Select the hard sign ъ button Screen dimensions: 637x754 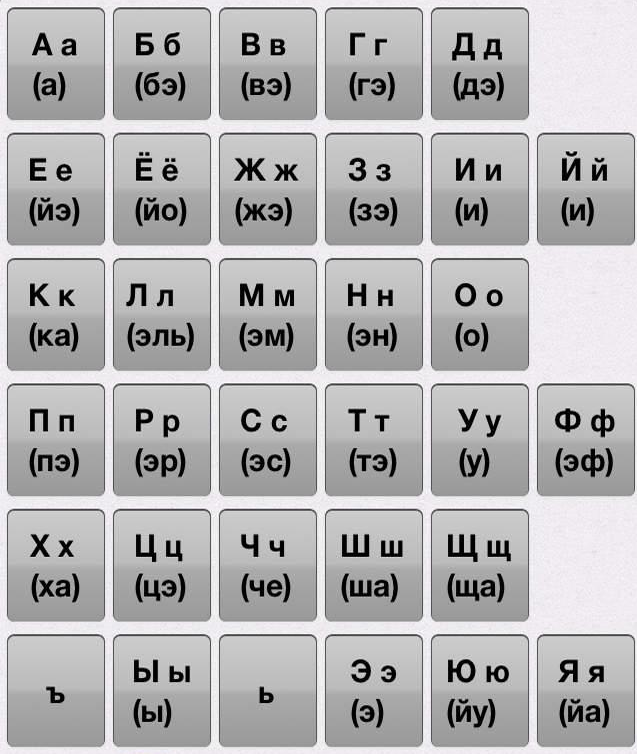pos(55,691)
